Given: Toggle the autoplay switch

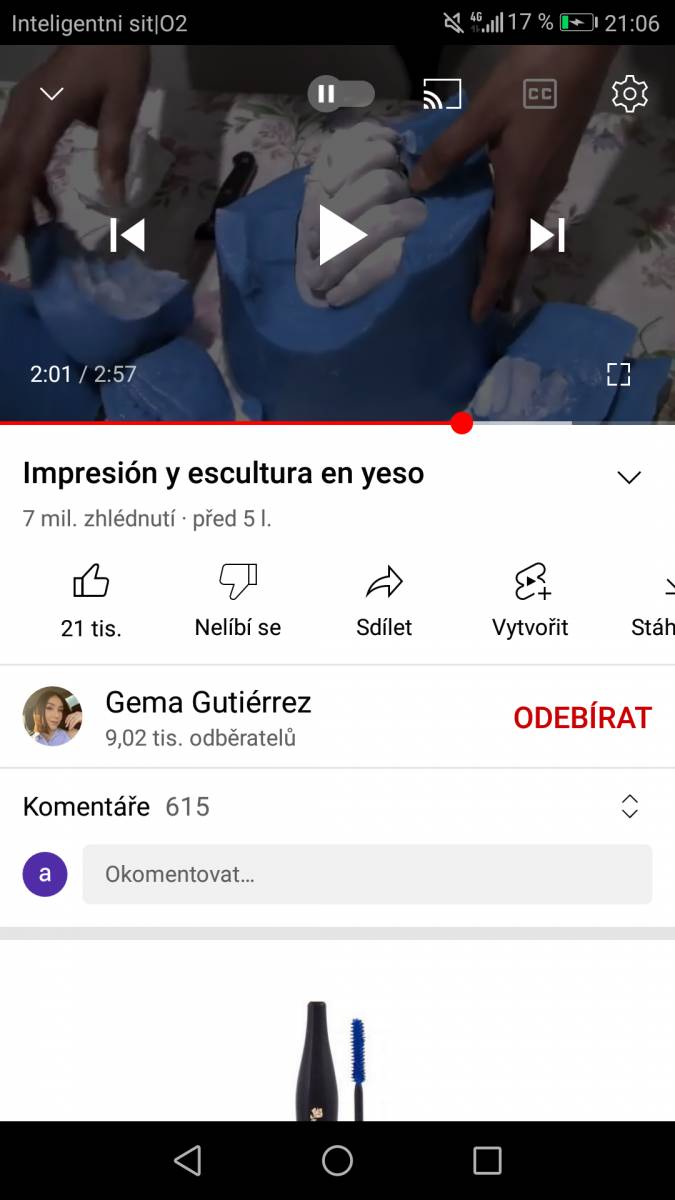Looking at the screenshot, I should [341, 94].
